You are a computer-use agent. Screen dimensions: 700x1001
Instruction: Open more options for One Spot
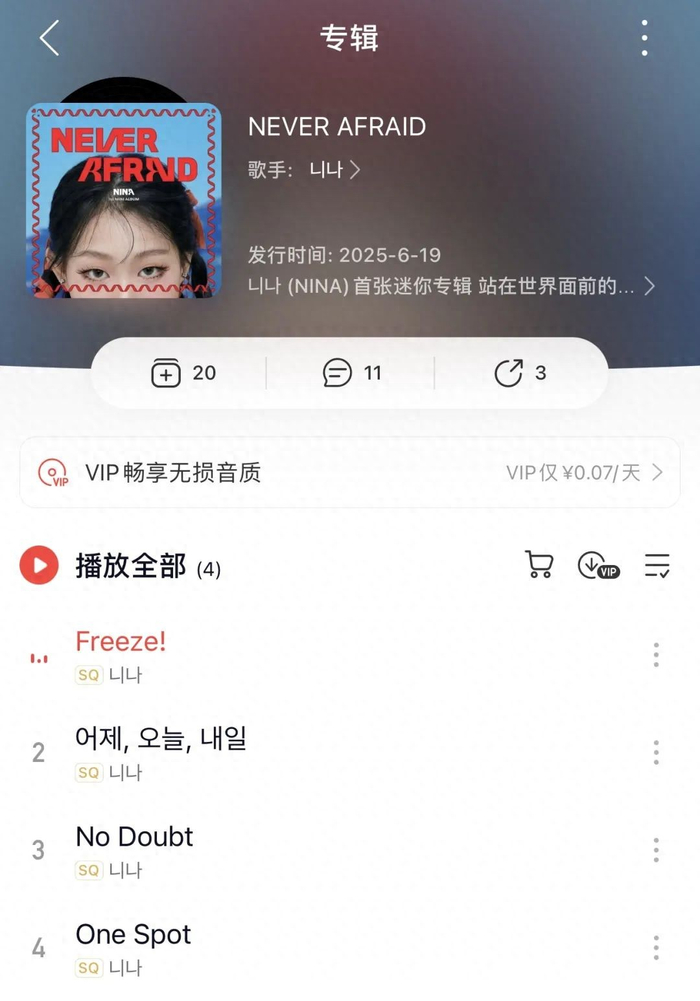(656, 947)
